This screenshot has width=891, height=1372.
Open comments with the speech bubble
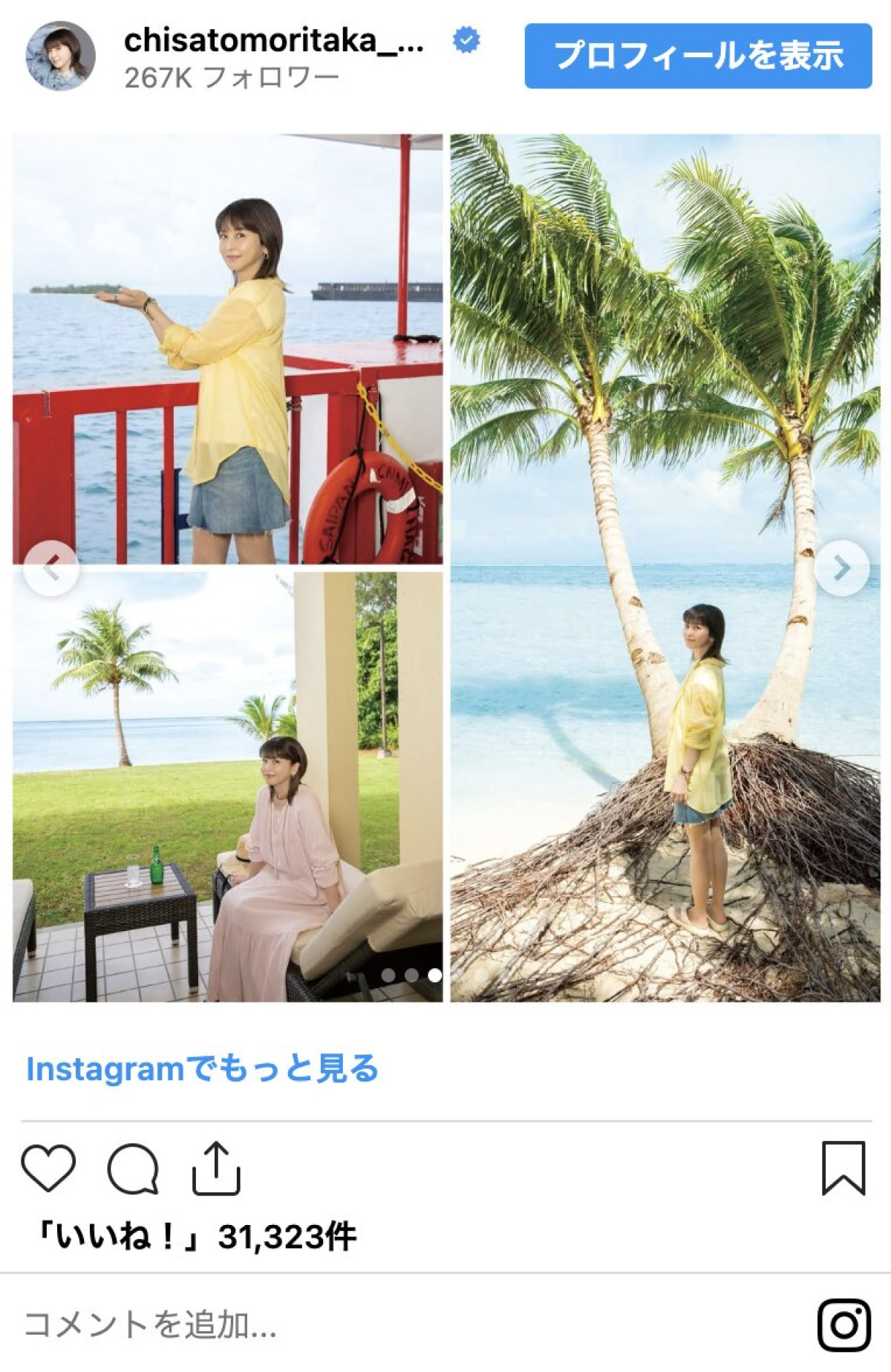(134, 1169)
